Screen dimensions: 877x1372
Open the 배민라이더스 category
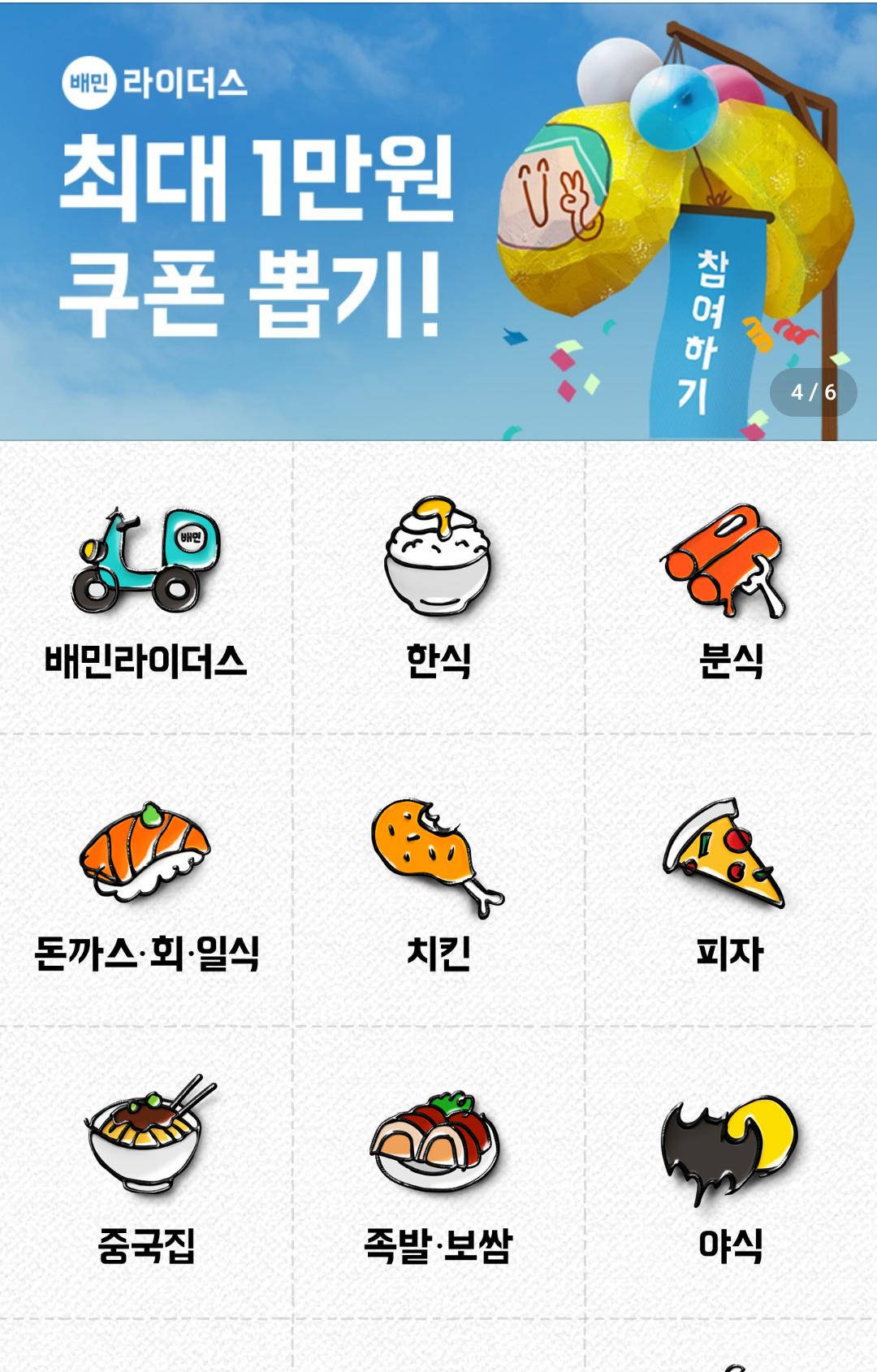(x=146, y=589)
